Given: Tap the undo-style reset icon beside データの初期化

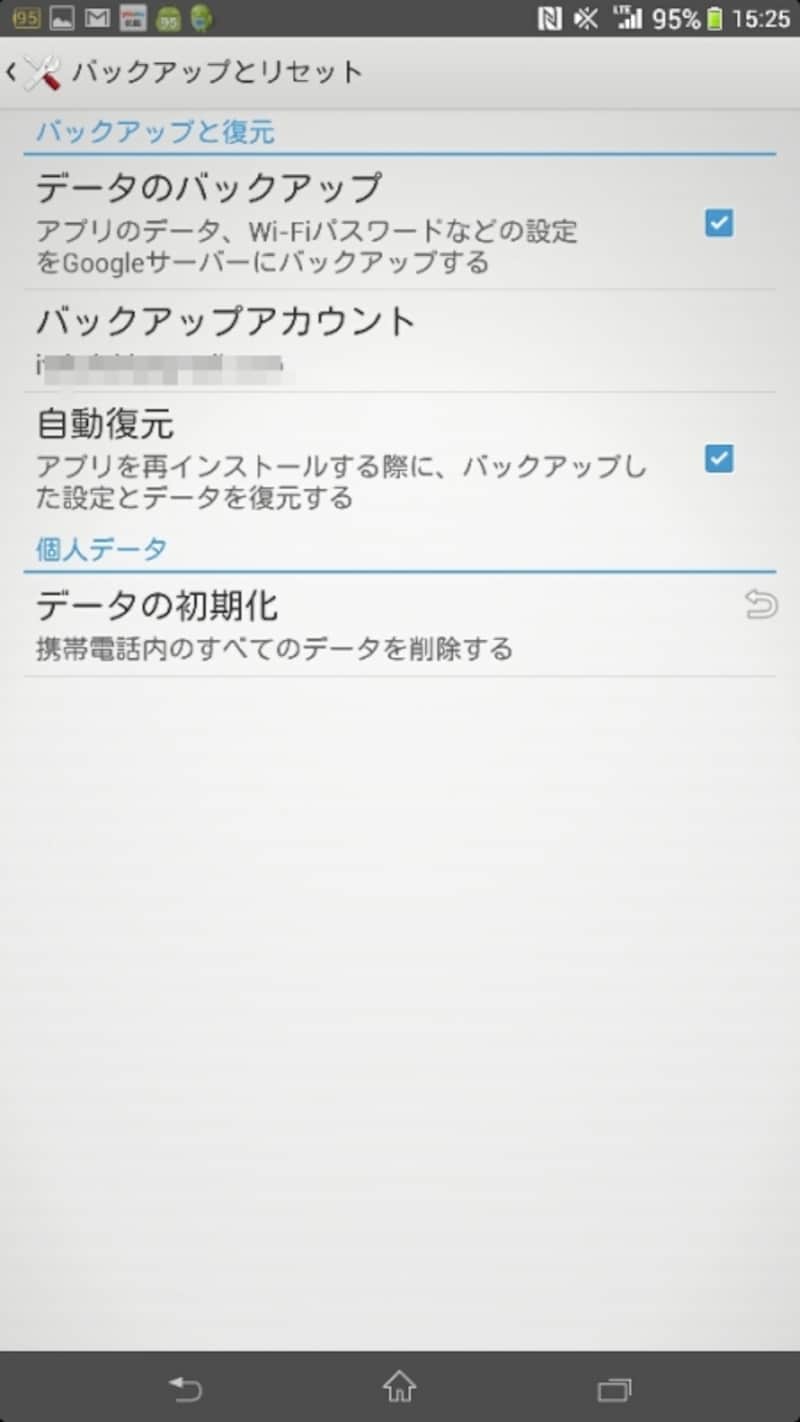Looking at the screenshot, I should pyautogui.click(x=762, y=603).
